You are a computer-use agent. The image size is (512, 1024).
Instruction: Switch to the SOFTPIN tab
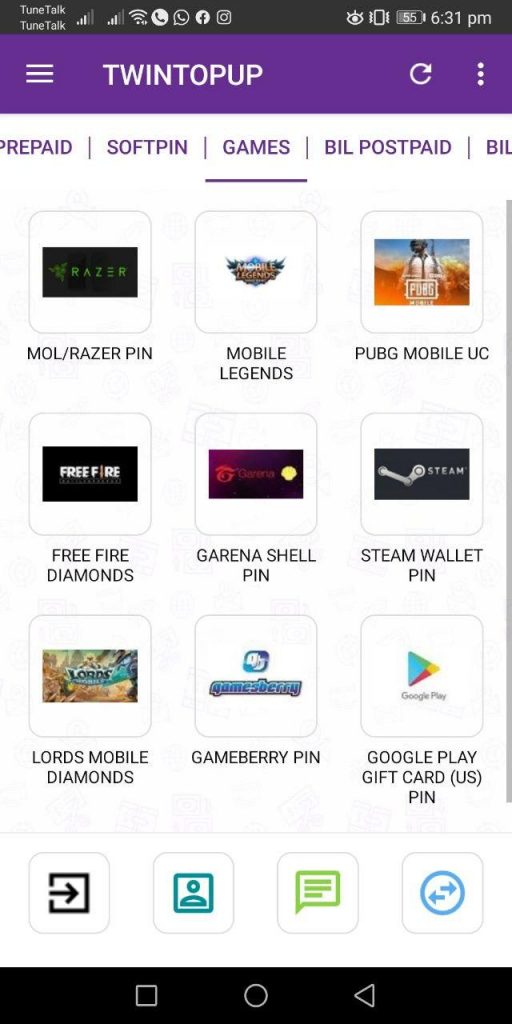147,148
